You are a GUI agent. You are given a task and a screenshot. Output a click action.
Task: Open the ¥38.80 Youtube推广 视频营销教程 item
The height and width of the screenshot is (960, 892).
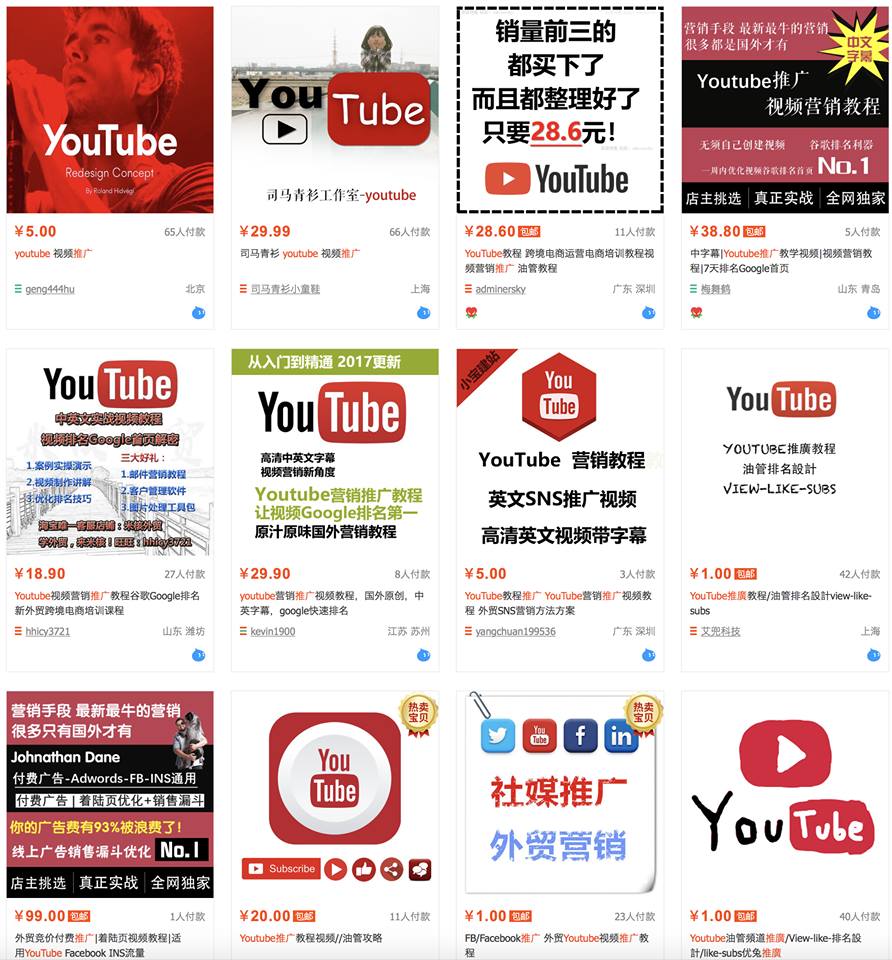pyautogui.click(x=785, y=110)
